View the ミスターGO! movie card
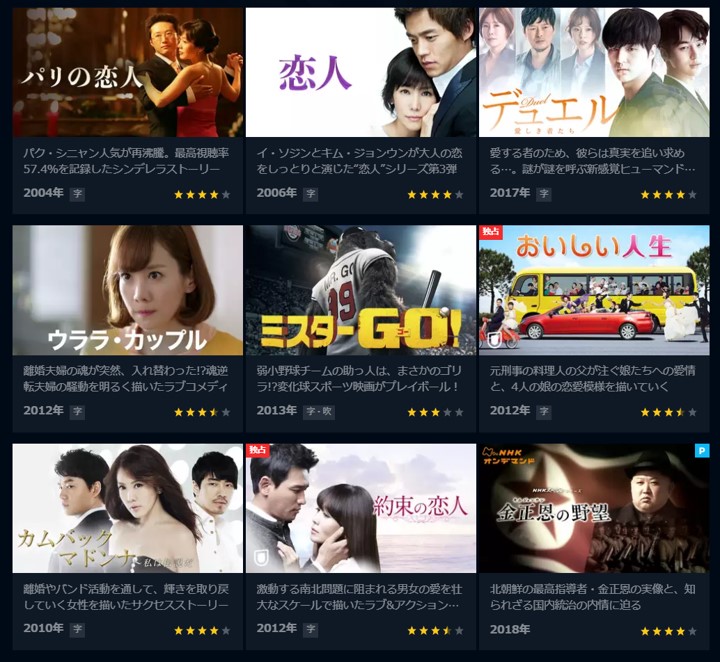This screenshot has height=662, width=720. 361,290
